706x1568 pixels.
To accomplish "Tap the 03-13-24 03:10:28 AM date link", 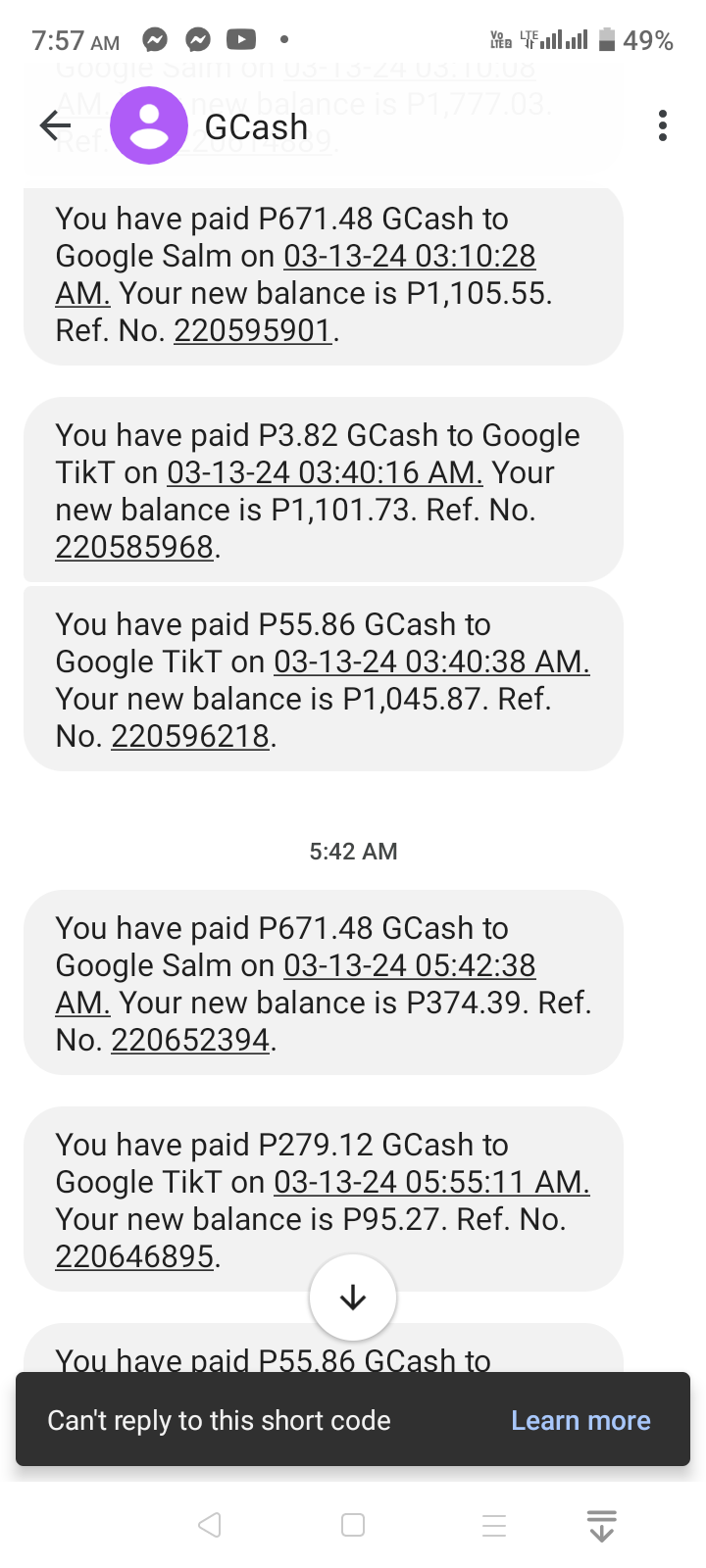I will [409, 257].
